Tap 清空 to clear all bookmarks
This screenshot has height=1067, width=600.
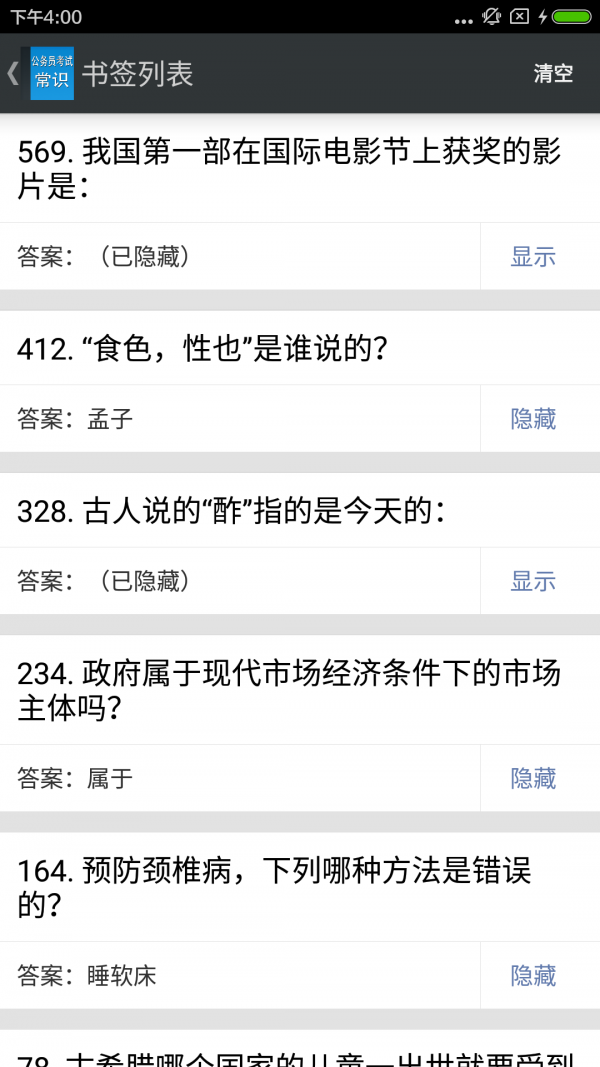pos(553,73)
